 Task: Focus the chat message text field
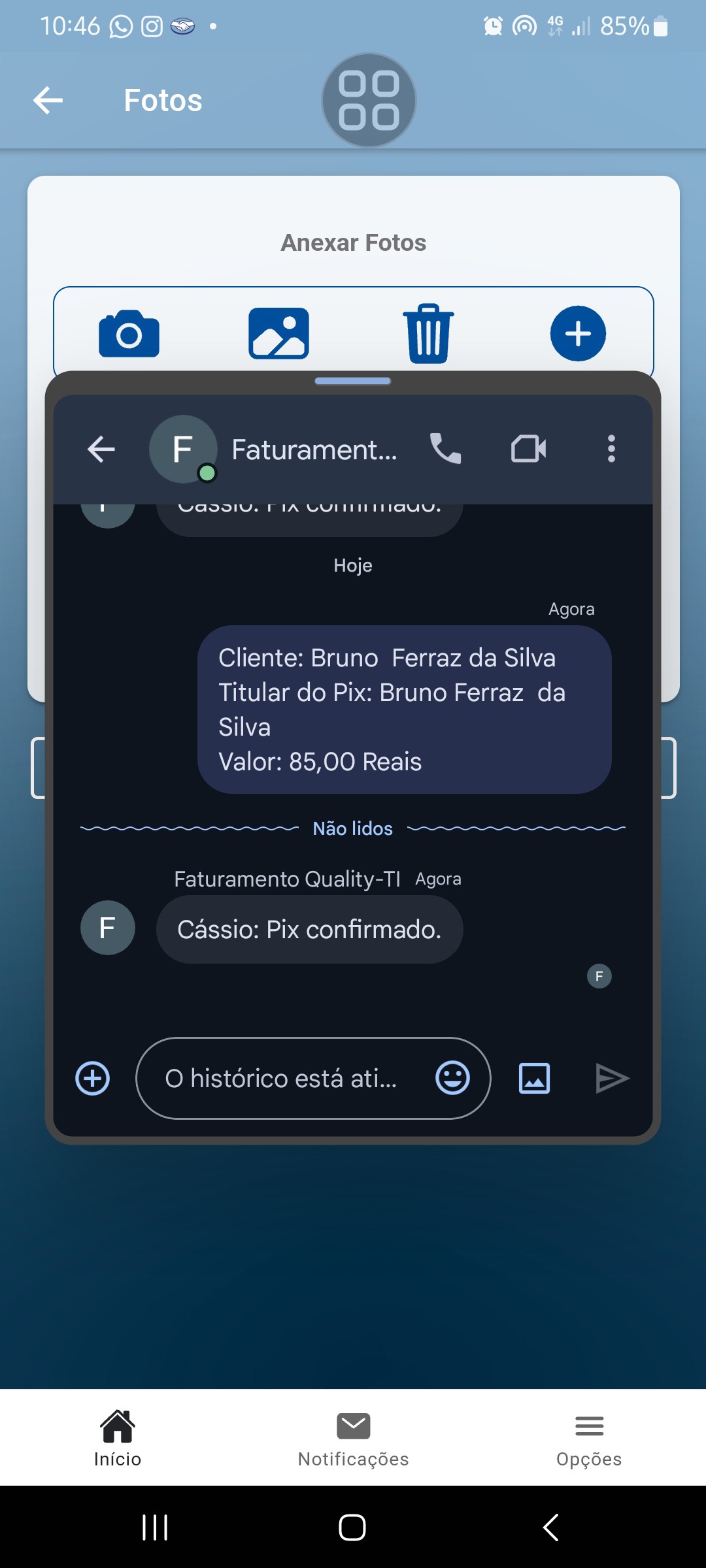click(281, 1078)
